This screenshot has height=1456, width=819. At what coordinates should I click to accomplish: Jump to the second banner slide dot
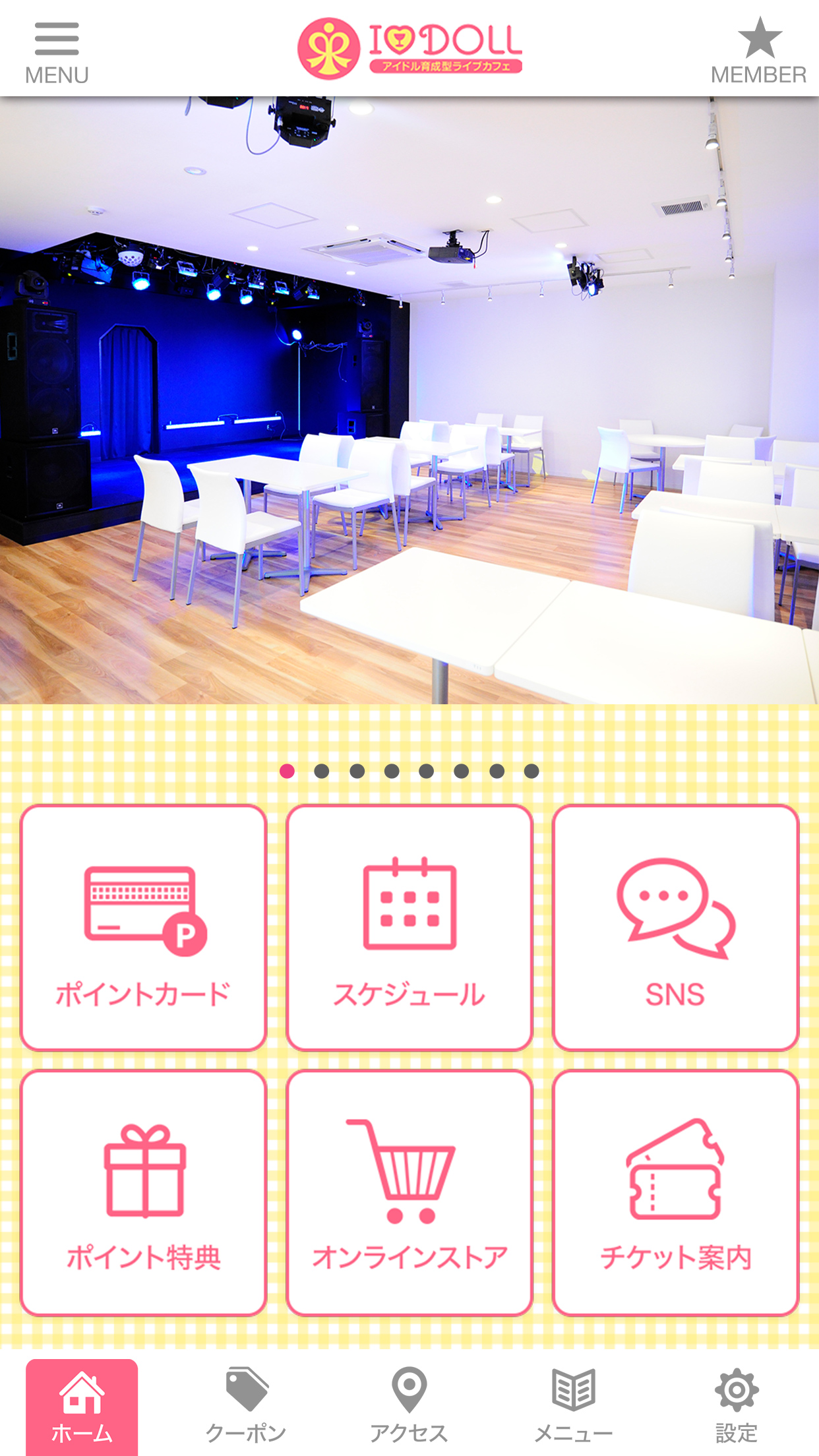(322, 772)
